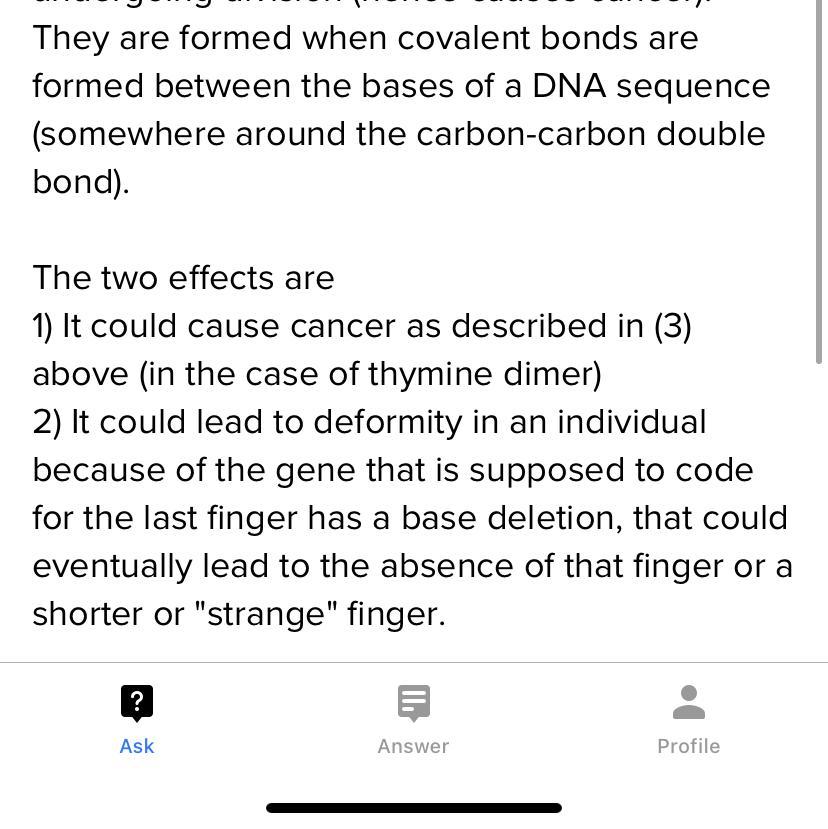Viewport: 828px width, 829px height.
Task: Go to the Profile tab
Action: coord(688,718)
